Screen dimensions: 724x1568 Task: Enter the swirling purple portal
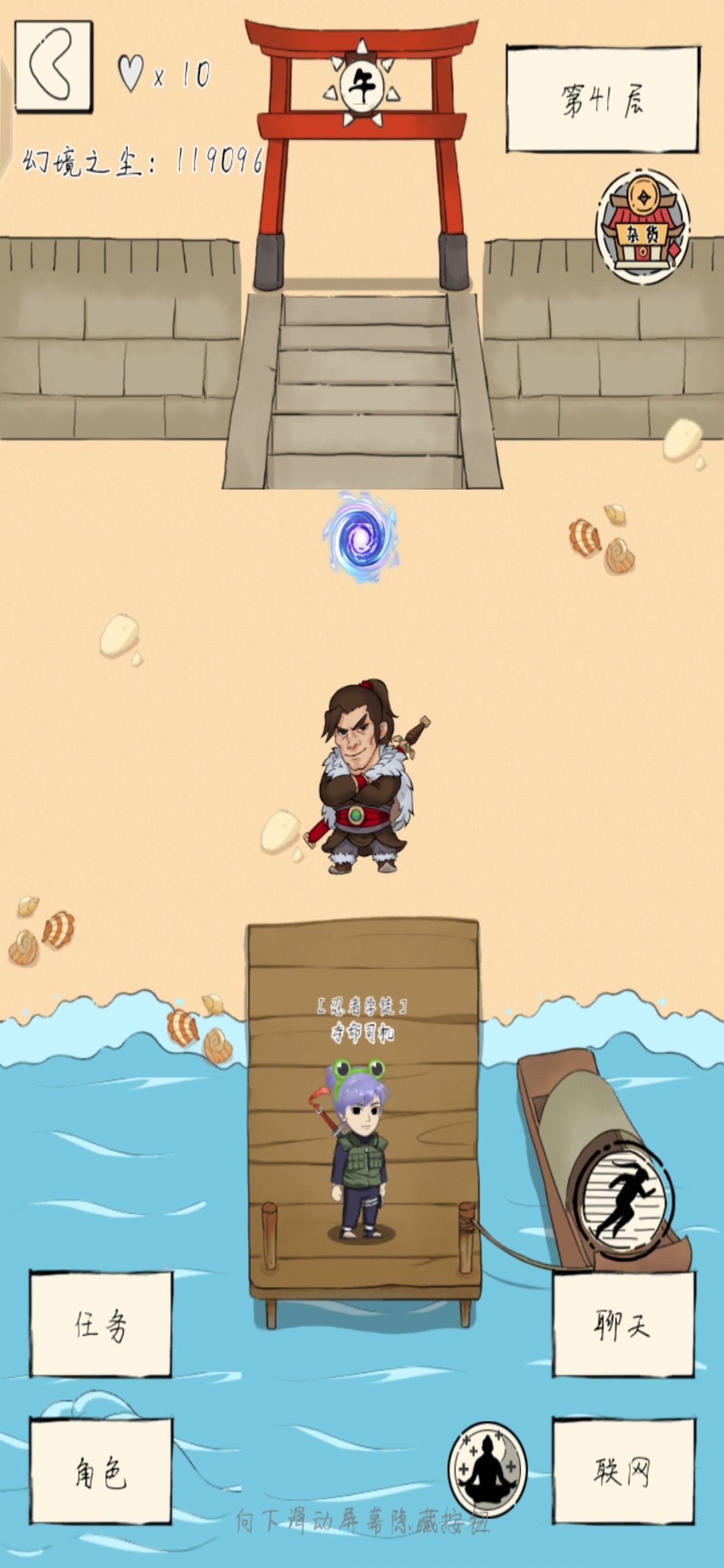[x=362, y=537]
